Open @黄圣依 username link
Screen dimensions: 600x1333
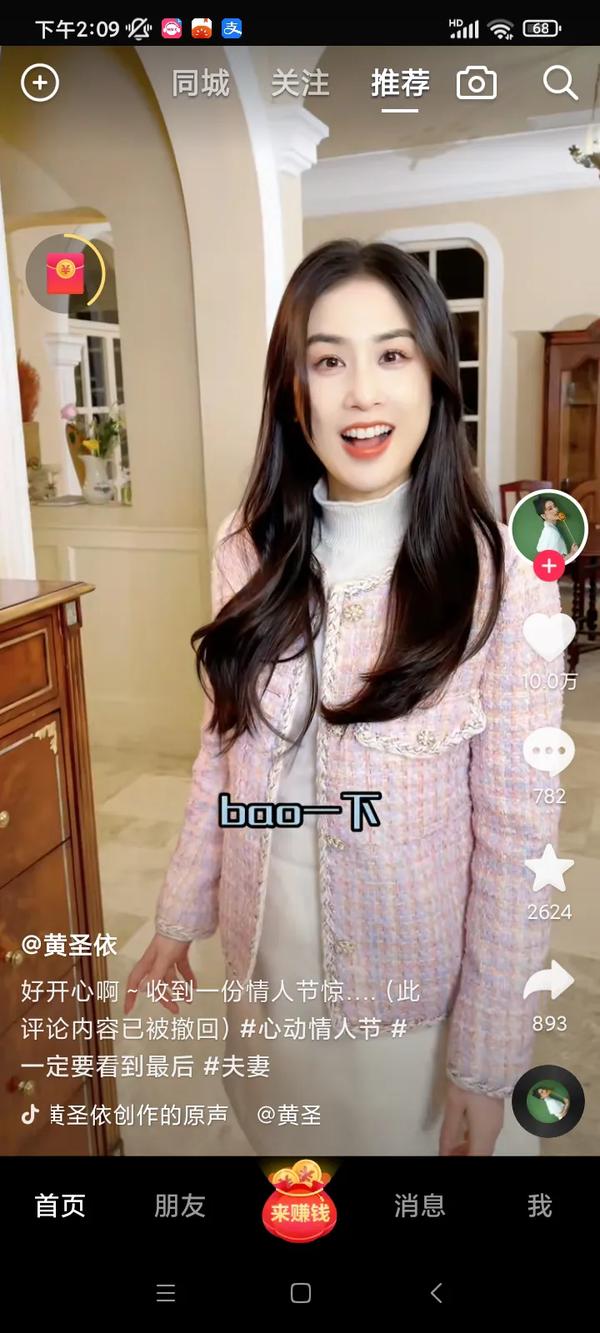[70, 946]
